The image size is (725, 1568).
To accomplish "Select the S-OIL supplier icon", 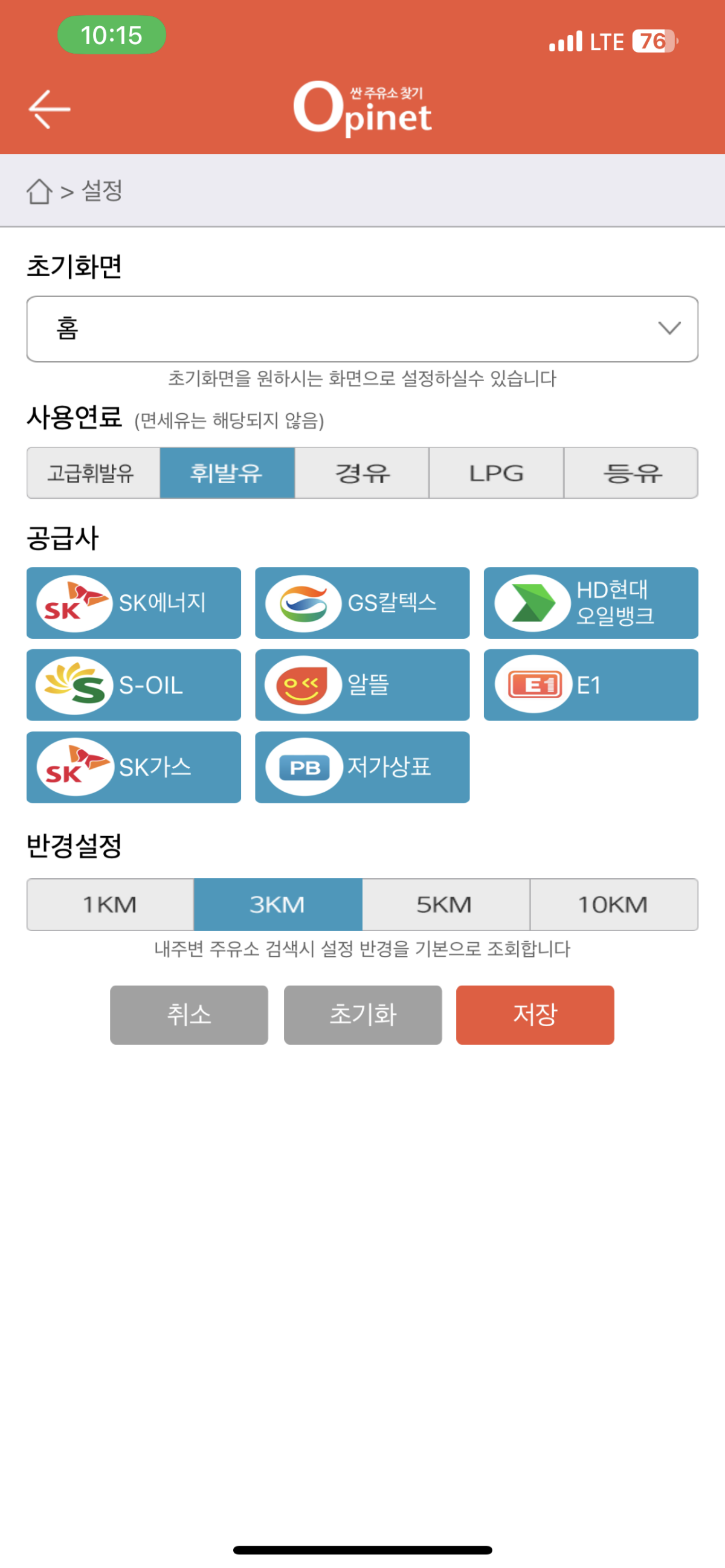I will coord(134,685).
